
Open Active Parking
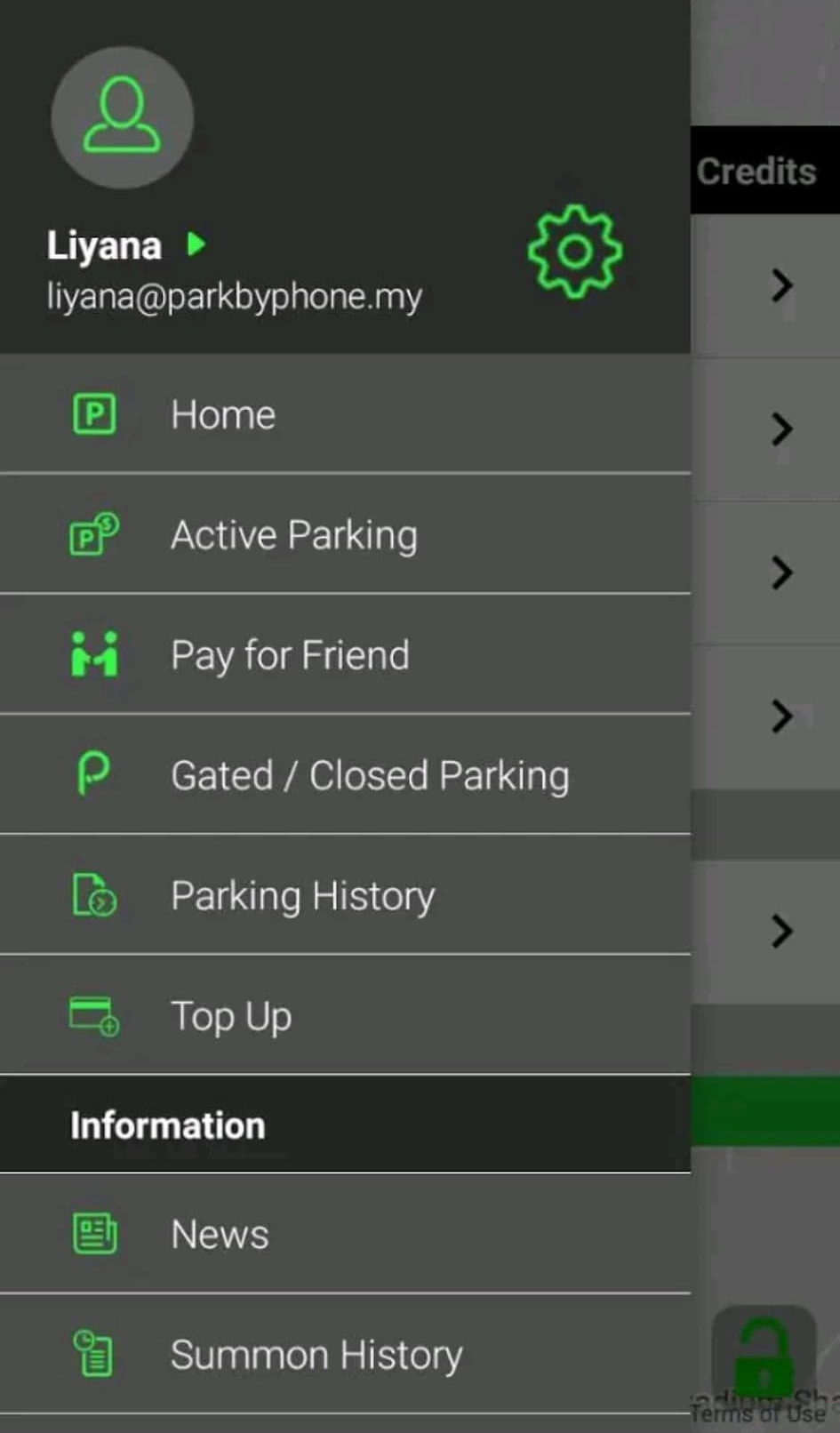pos(345,535)
